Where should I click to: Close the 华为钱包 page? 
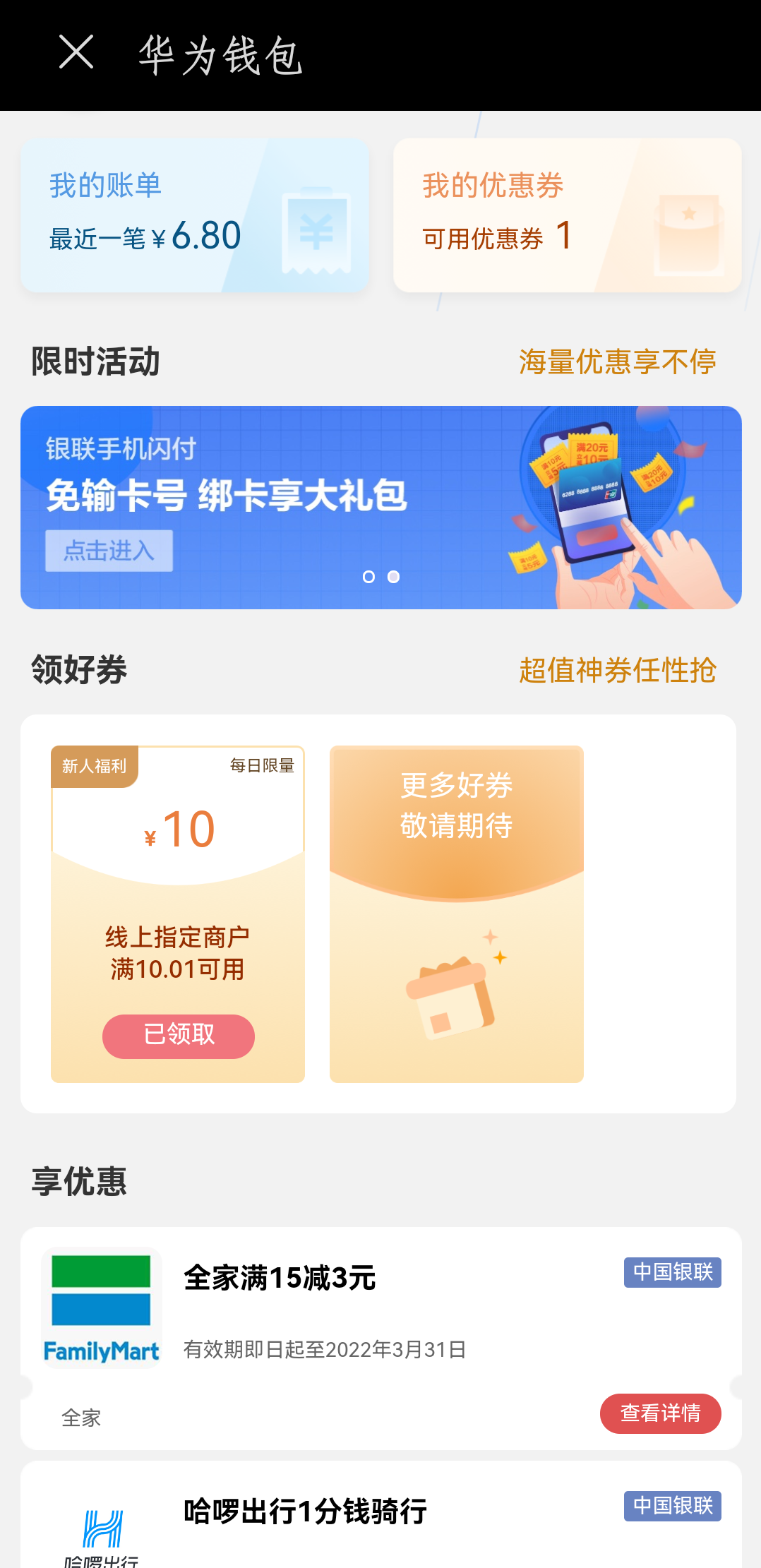76,53
